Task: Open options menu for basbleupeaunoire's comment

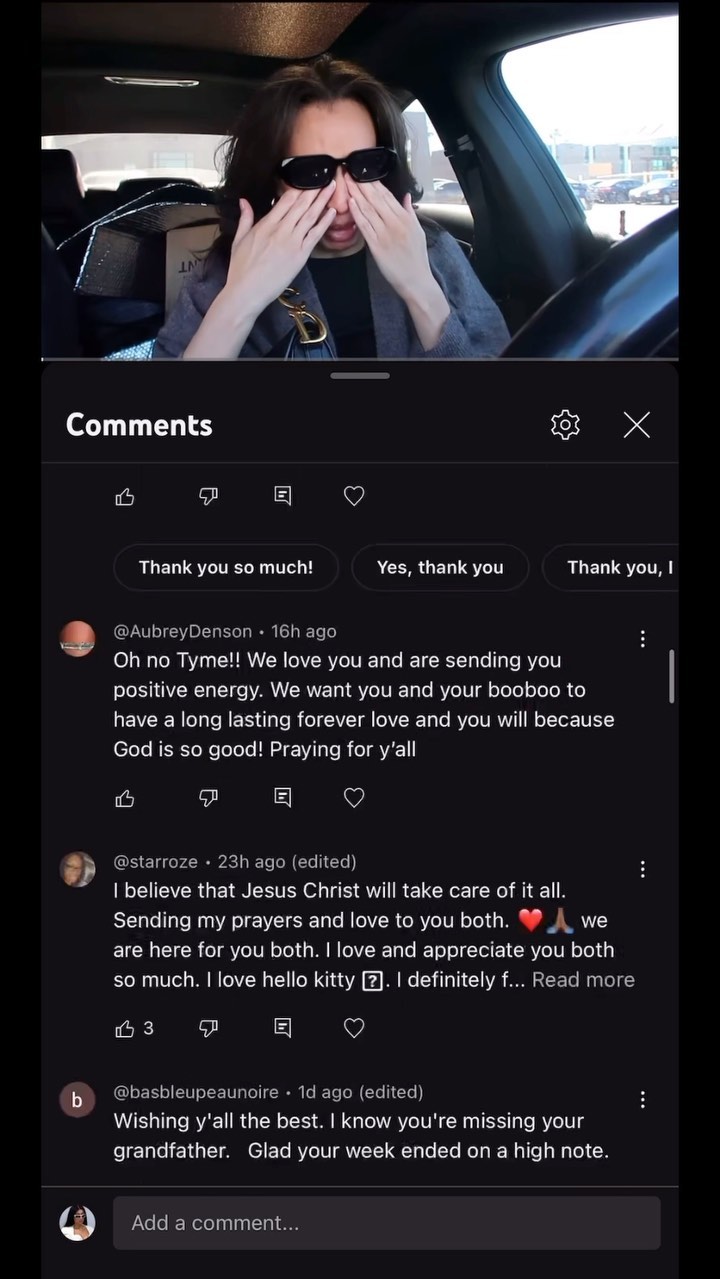Action: click(x=643, y=1100)
